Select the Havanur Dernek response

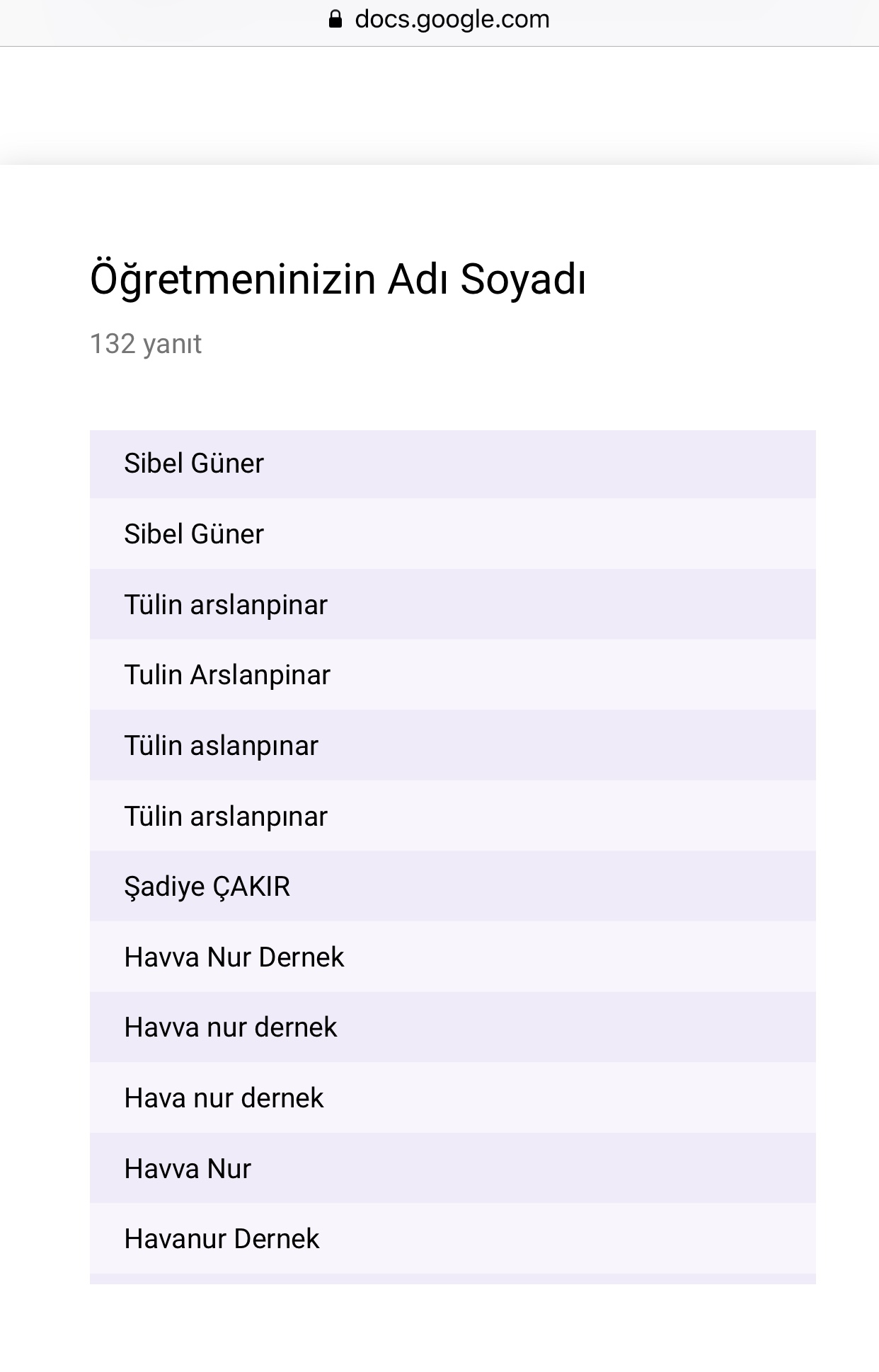pyautogui.click(x=453, y=1238)
